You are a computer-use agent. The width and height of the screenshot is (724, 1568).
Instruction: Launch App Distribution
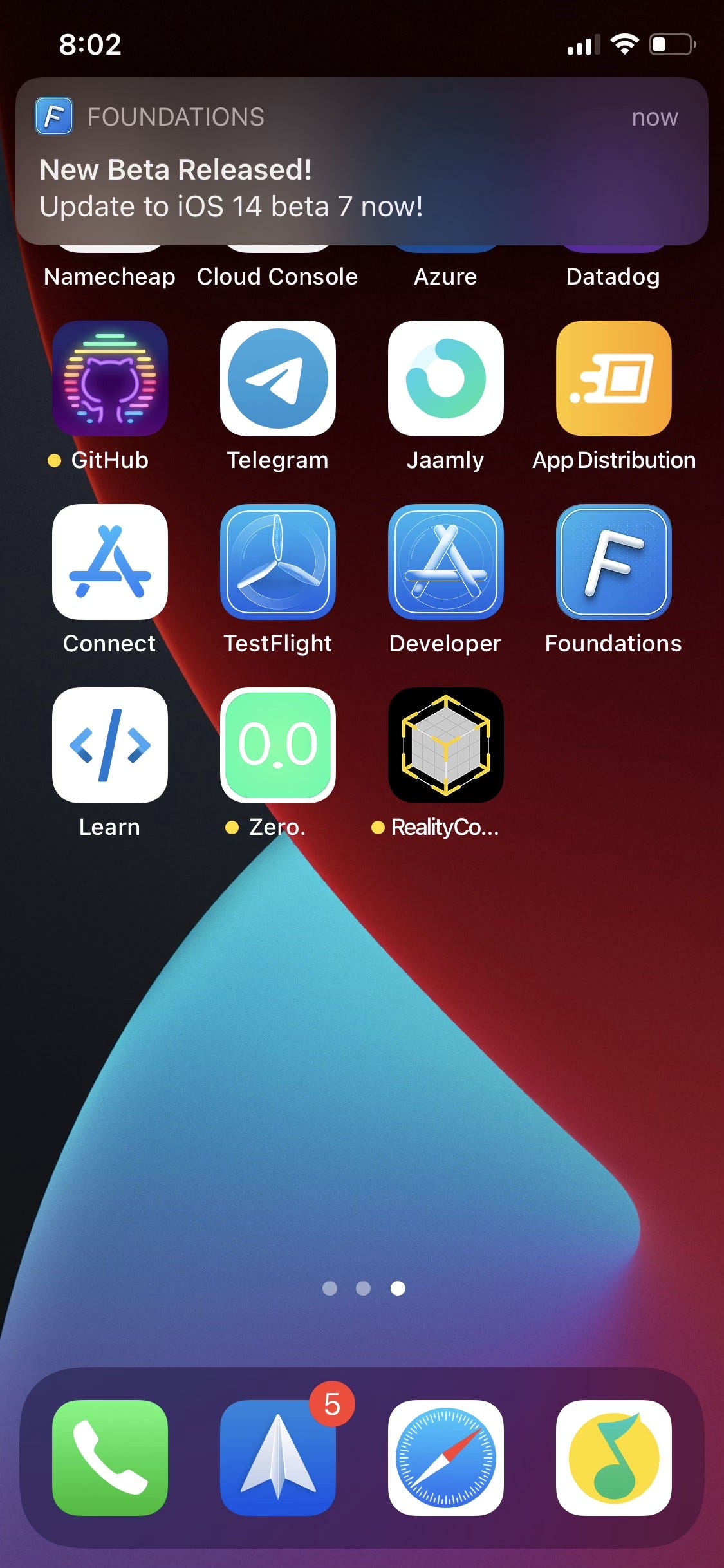(613, 378)
